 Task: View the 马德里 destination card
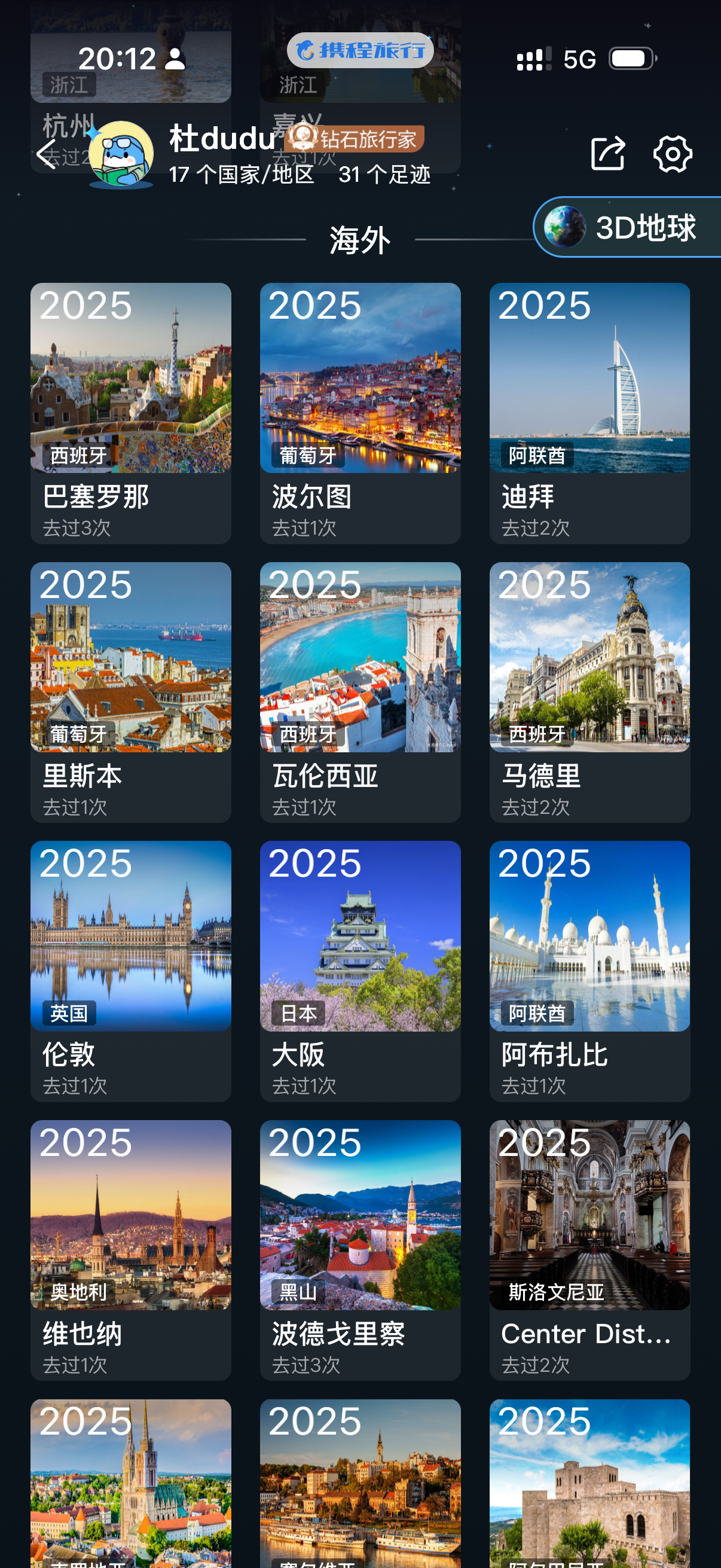coord(589,691)
